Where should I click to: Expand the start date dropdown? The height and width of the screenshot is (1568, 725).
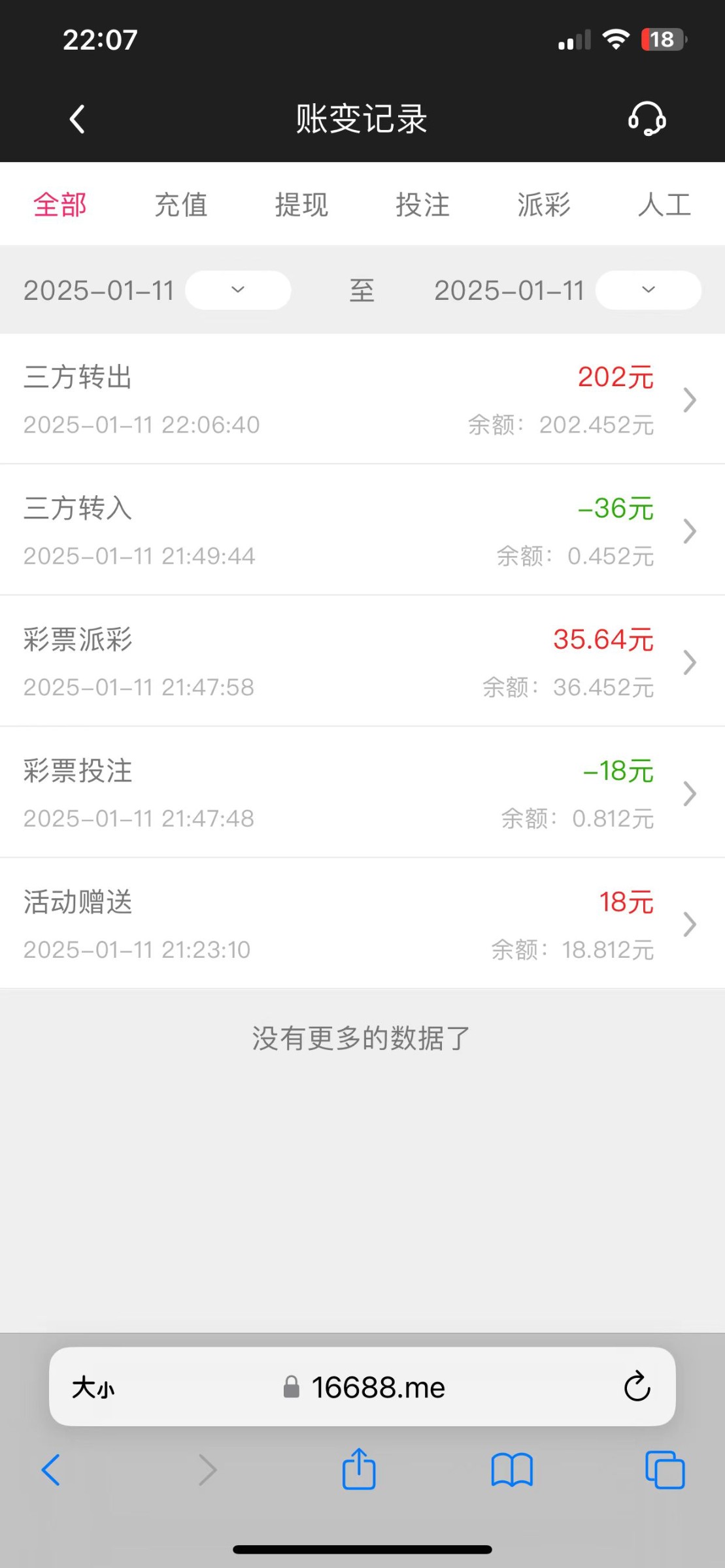point(238,290)
